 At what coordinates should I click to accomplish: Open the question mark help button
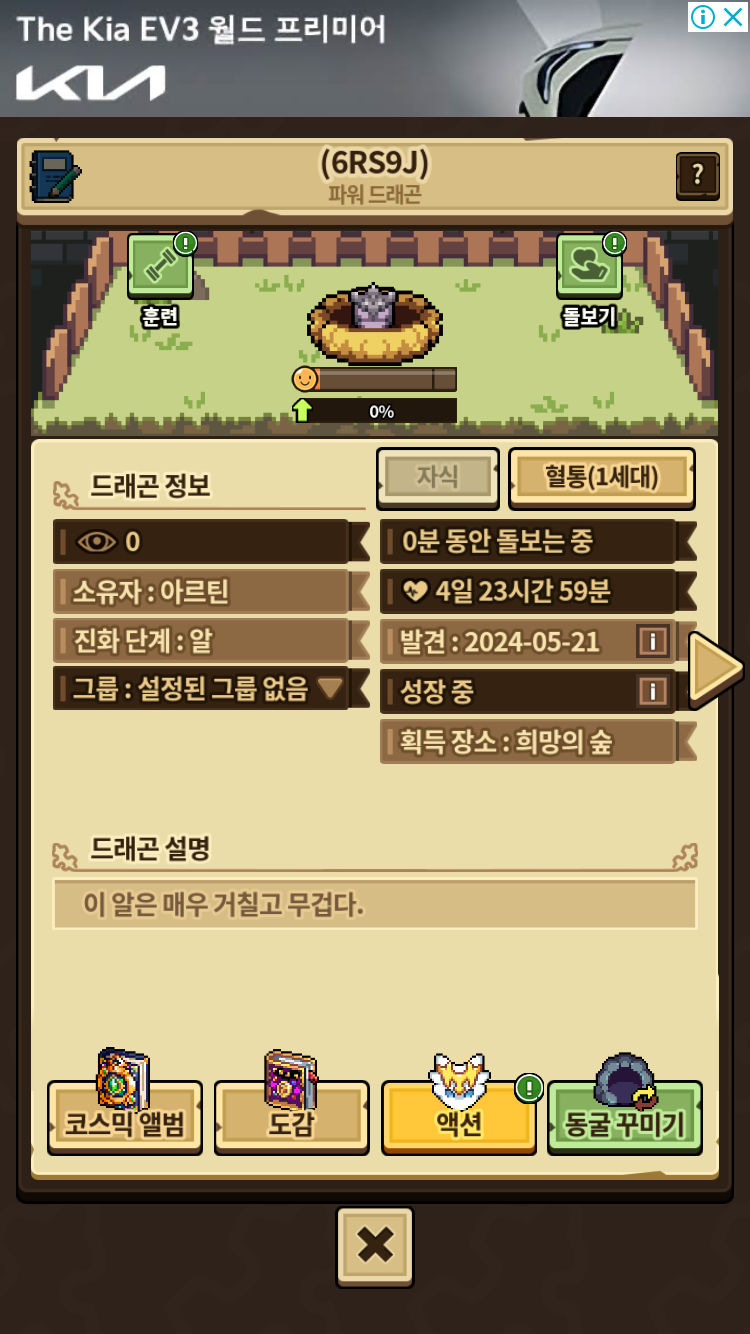(697, 176)
